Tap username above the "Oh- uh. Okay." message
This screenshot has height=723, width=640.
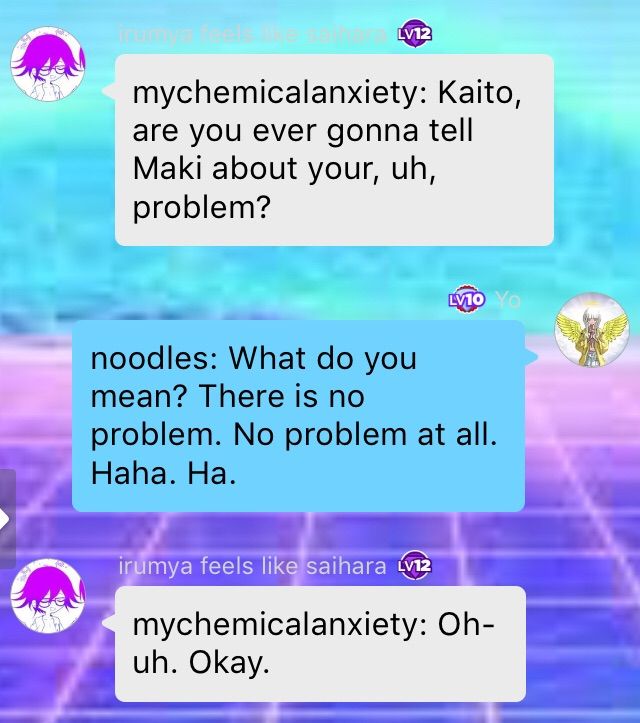click(x=252, y=567)
